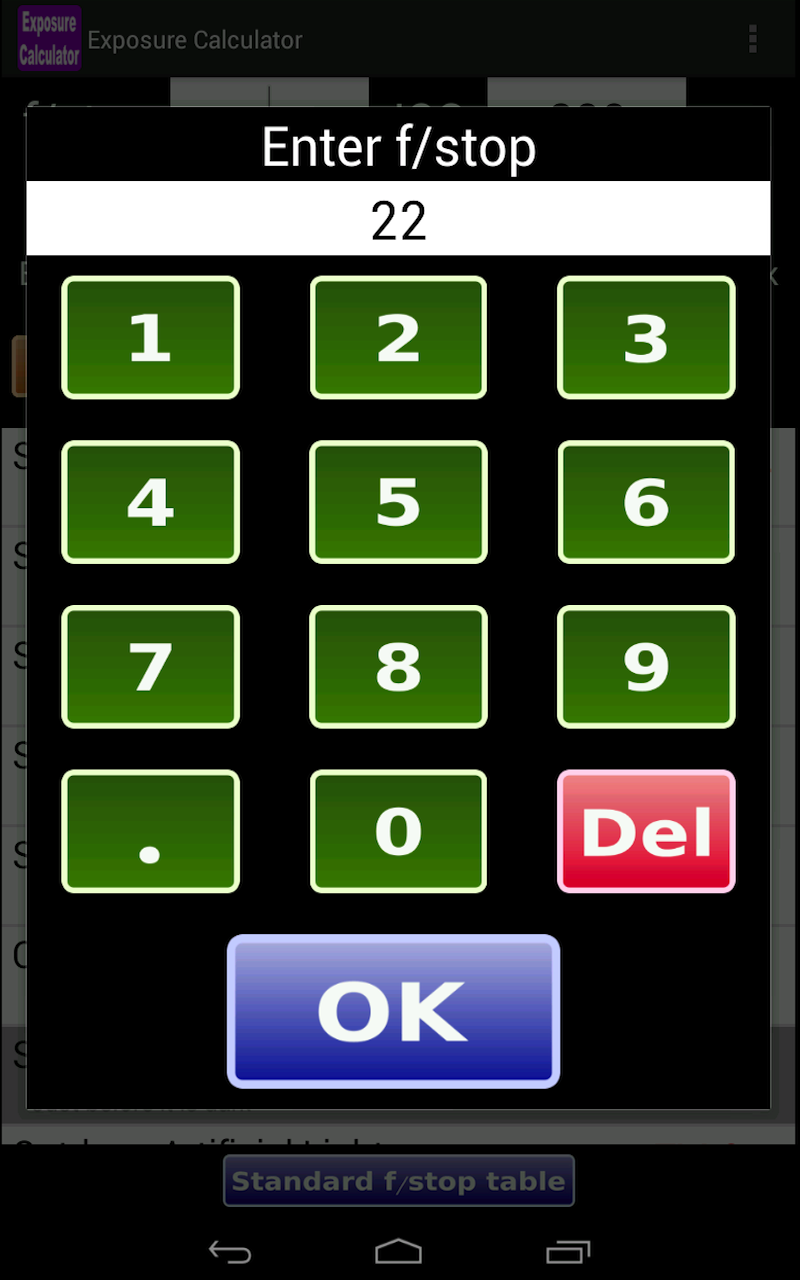The image size is (800, 1280).
Task: Tap the 7 key
Action: [150, 667]
